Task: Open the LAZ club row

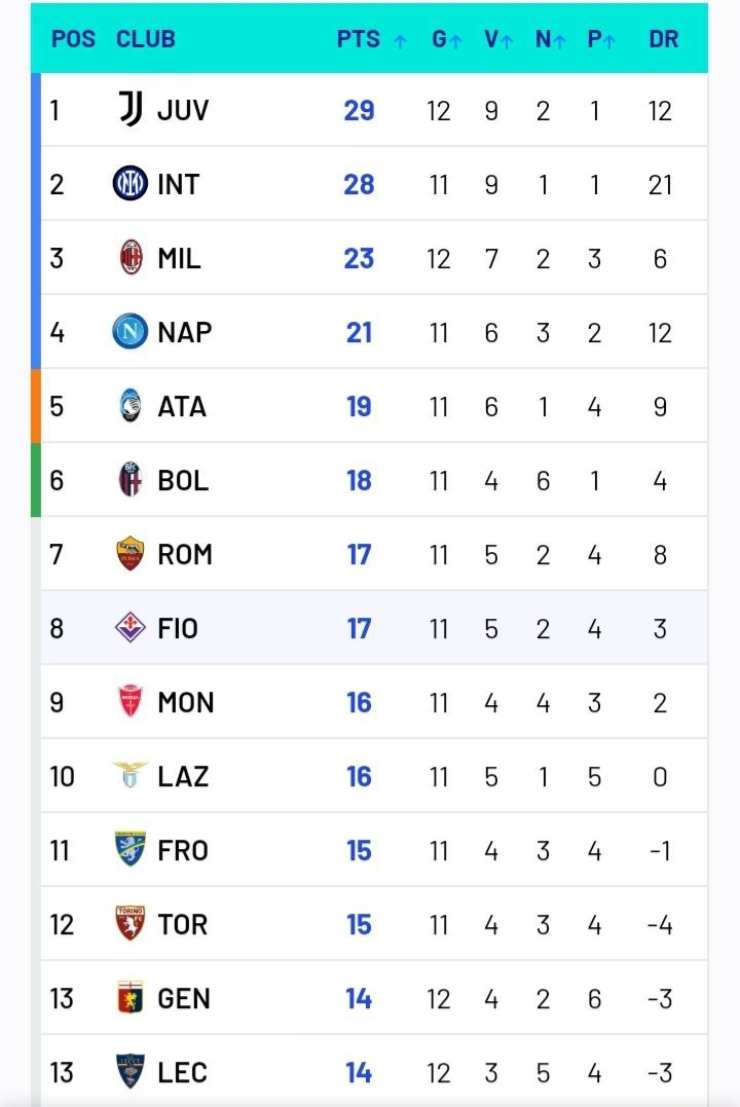Action: pos(182,776)
